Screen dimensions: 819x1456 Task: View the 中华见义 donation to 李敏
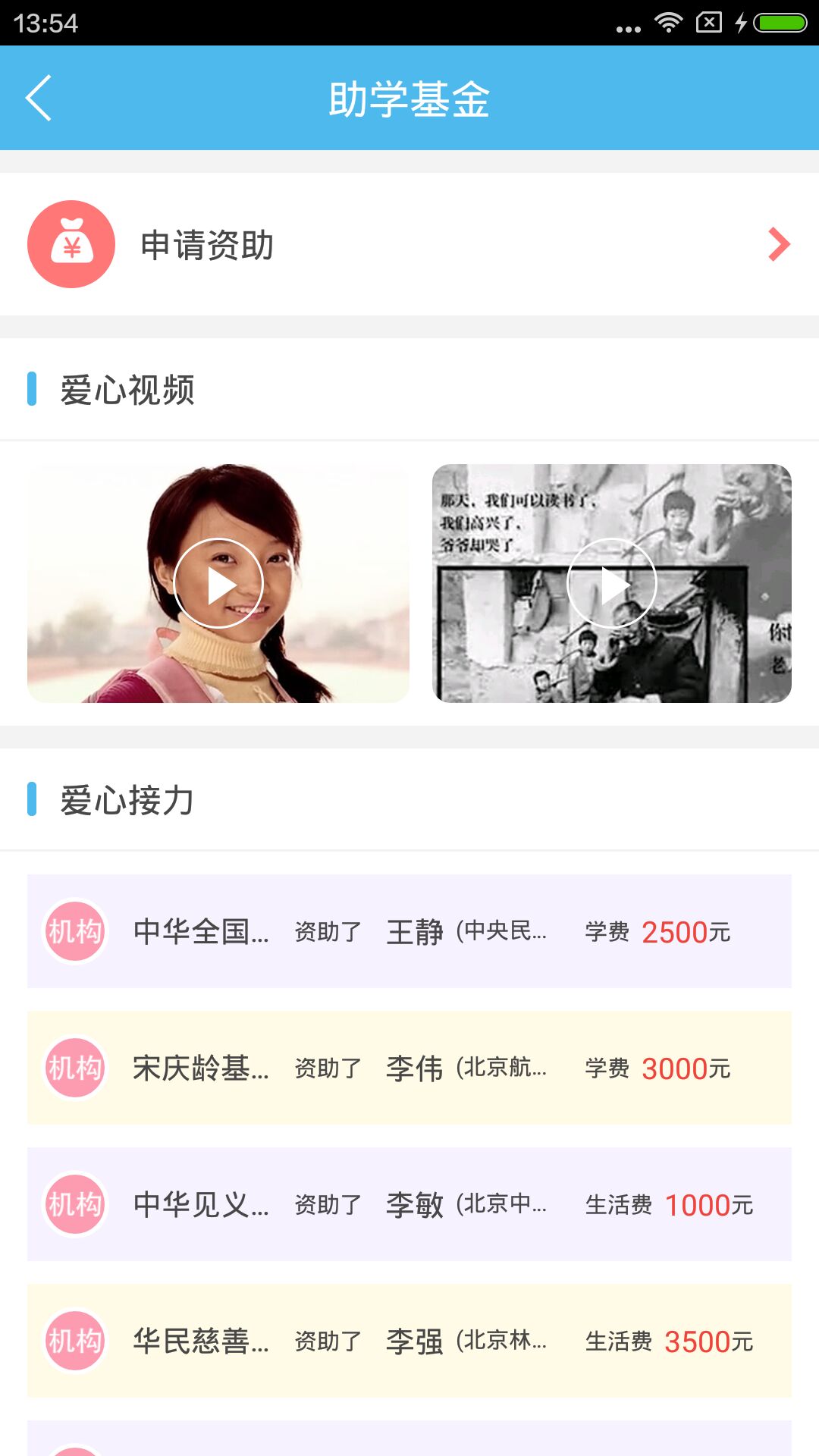(x=409, y=1204)
